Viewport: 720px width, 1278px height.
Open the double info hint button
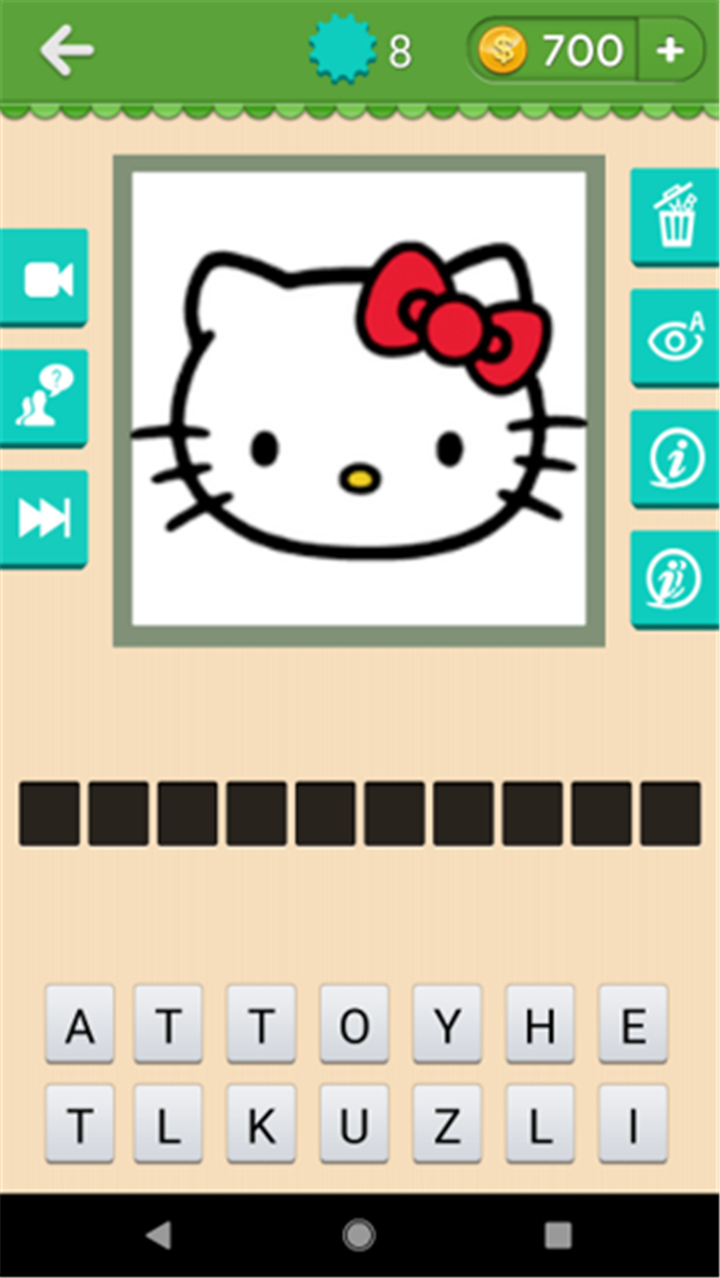point(675,579)
